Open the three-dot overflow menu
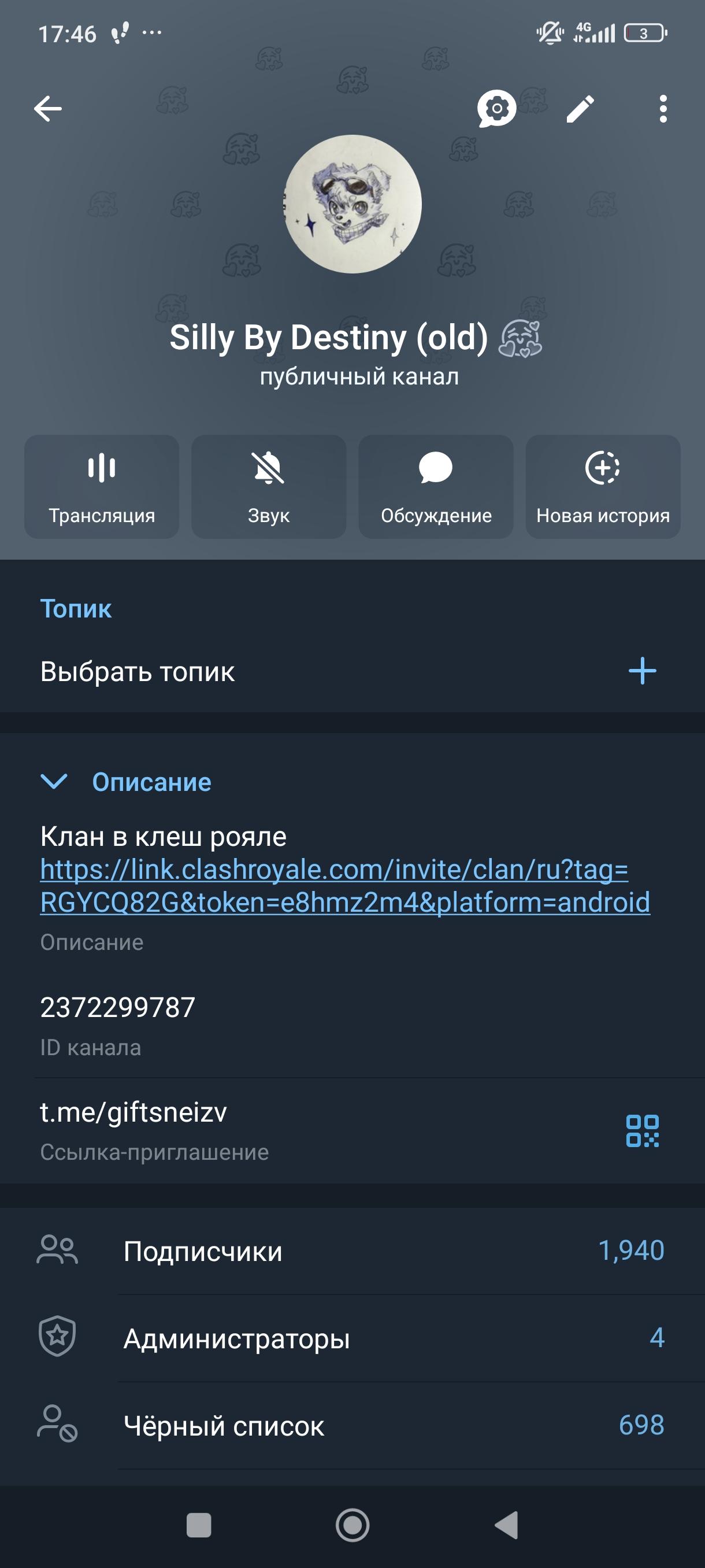This screenshot has height=1568, width=705. coord(662,110)
